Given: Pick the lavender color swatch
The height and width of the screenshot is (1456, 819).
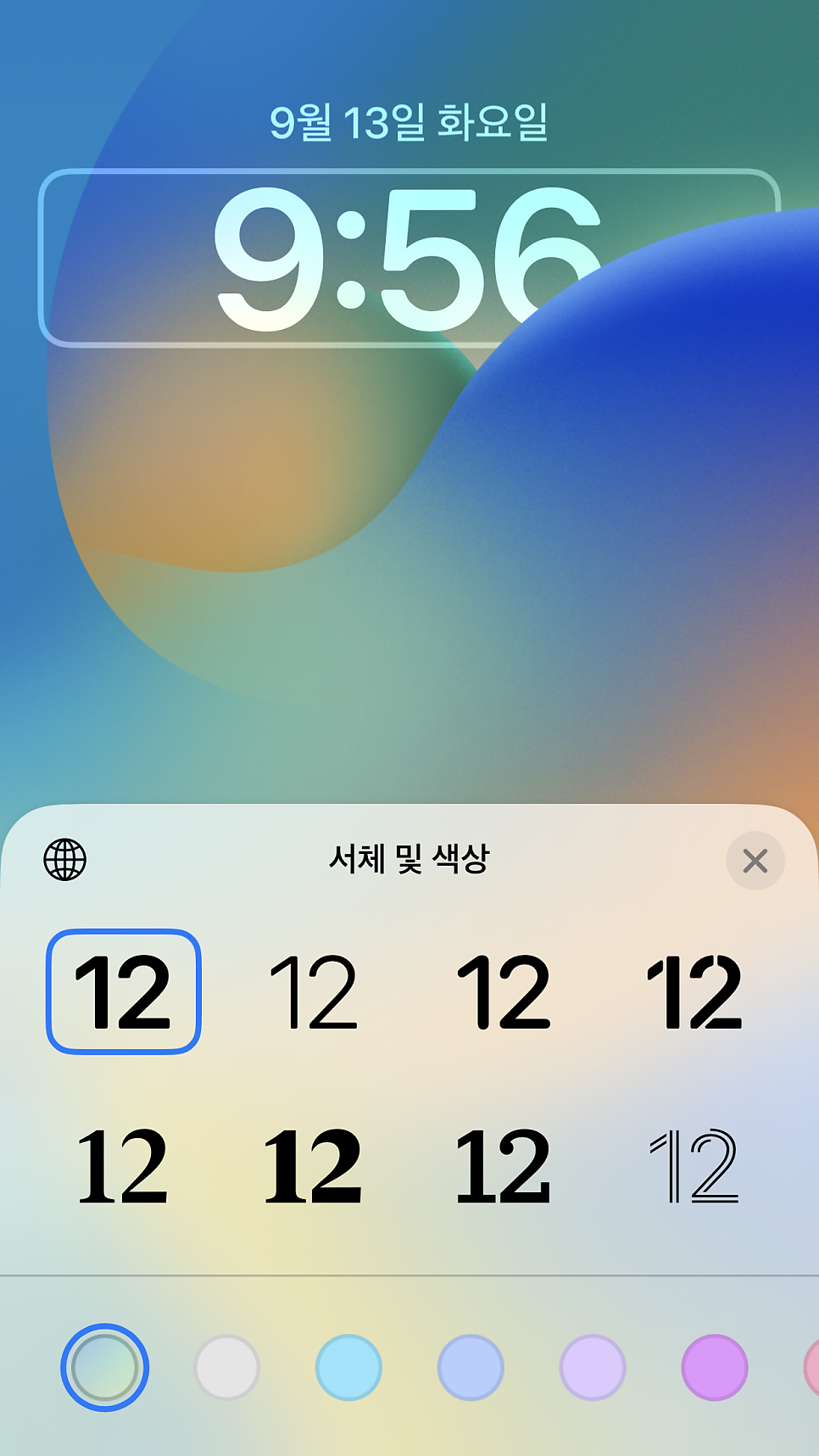Looking at the screenshot, I should (593, 1367).
